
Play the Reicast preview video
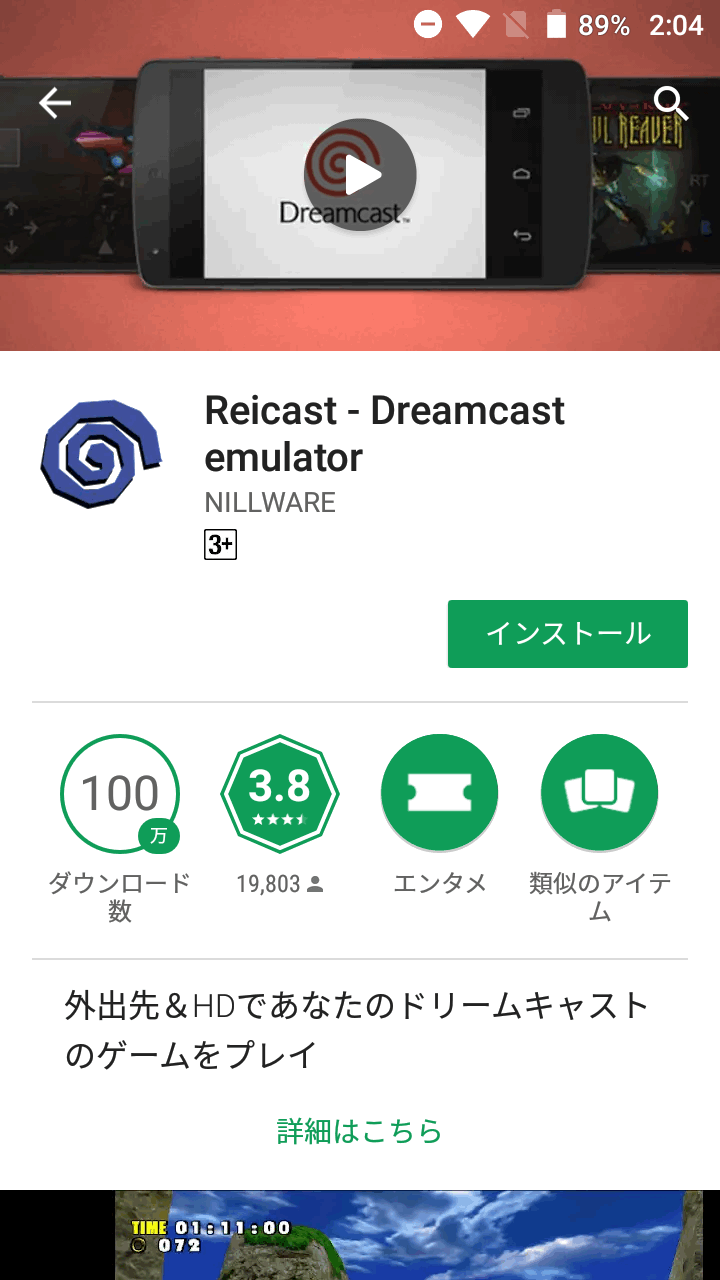[360, 176]
